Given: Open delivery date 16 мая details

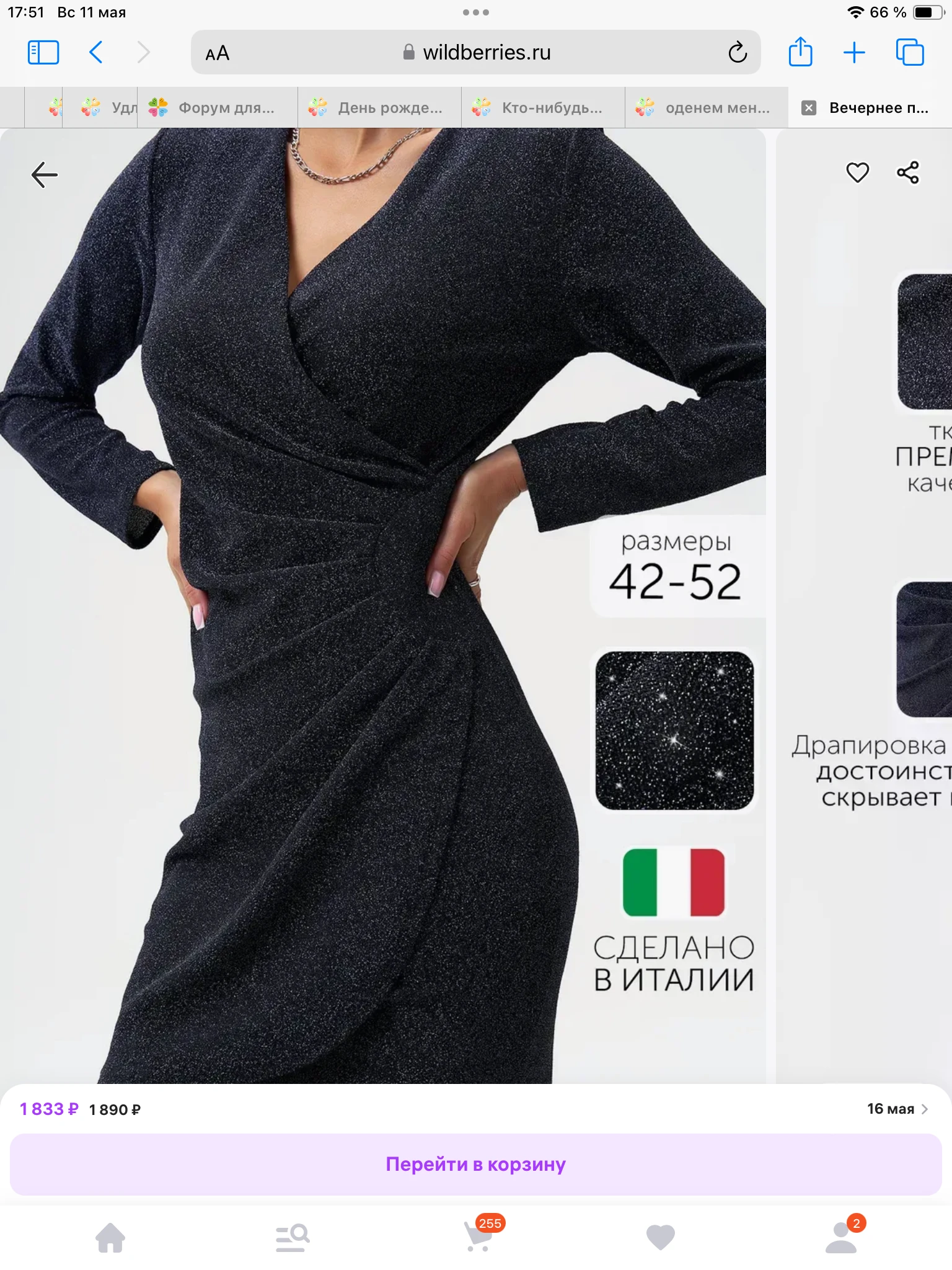Looking at the screenshot, I should [897, 1109].
